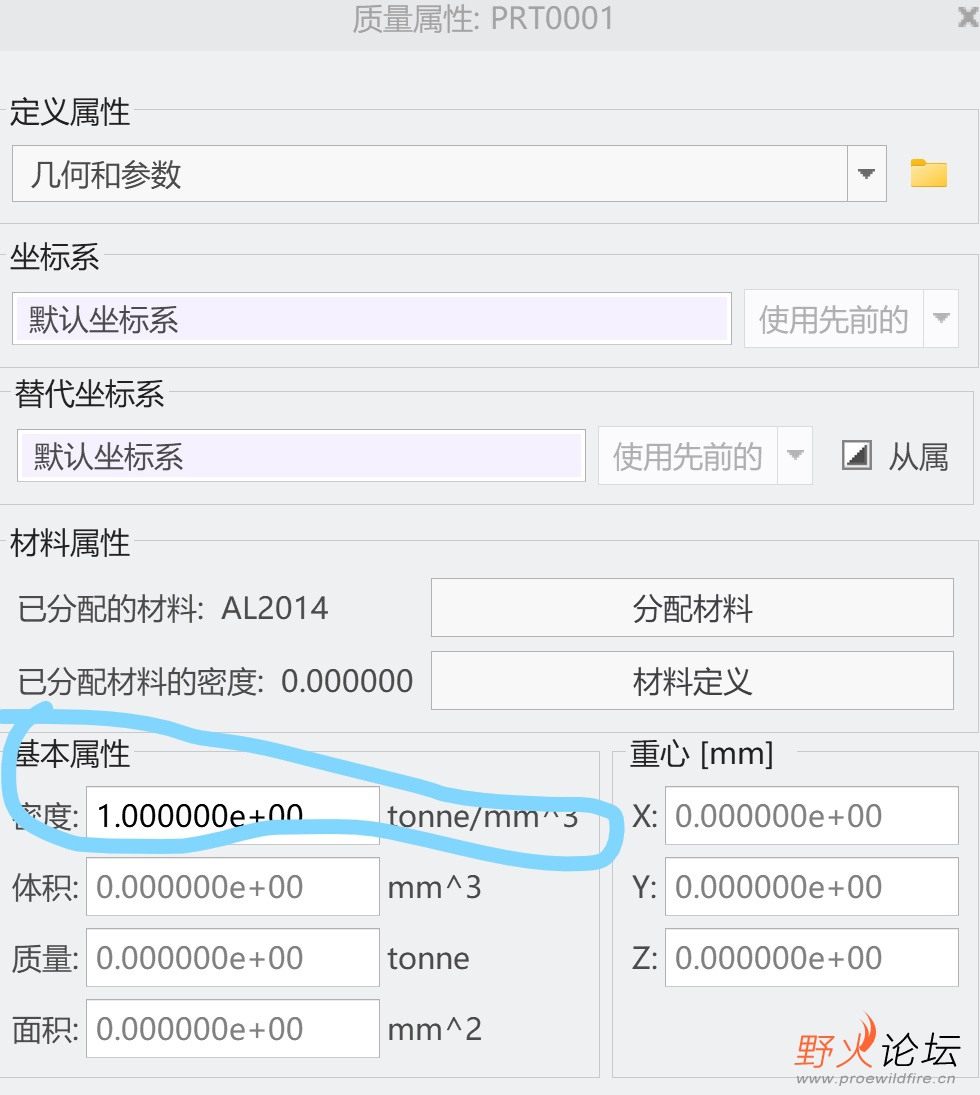The width and height of the screenshot is (980, 1095).
Task: Open 材料定义
Action: coord(692,682)
